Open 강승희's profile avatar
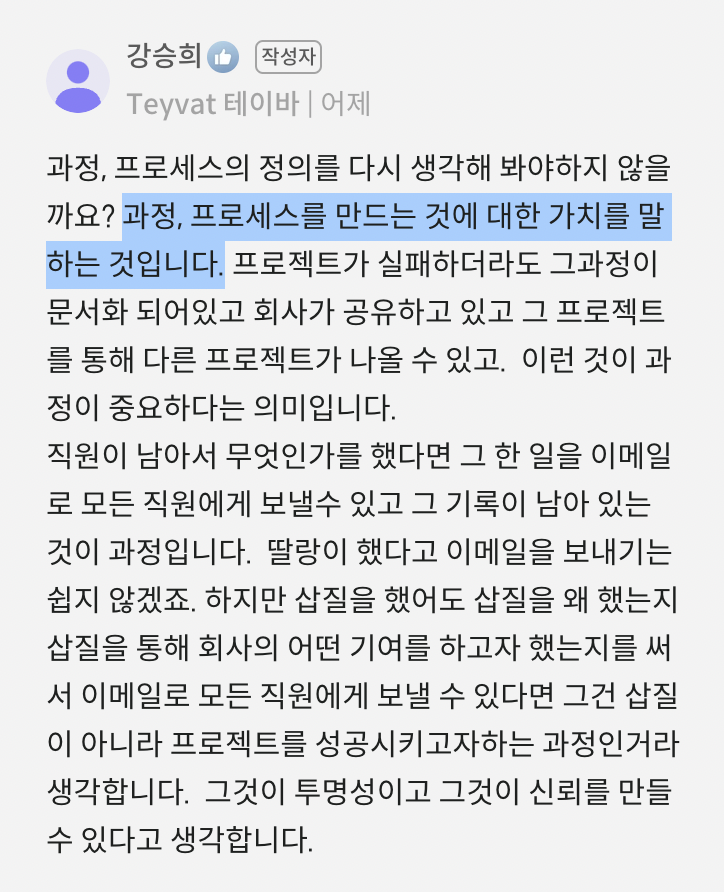 pos(78,81)
